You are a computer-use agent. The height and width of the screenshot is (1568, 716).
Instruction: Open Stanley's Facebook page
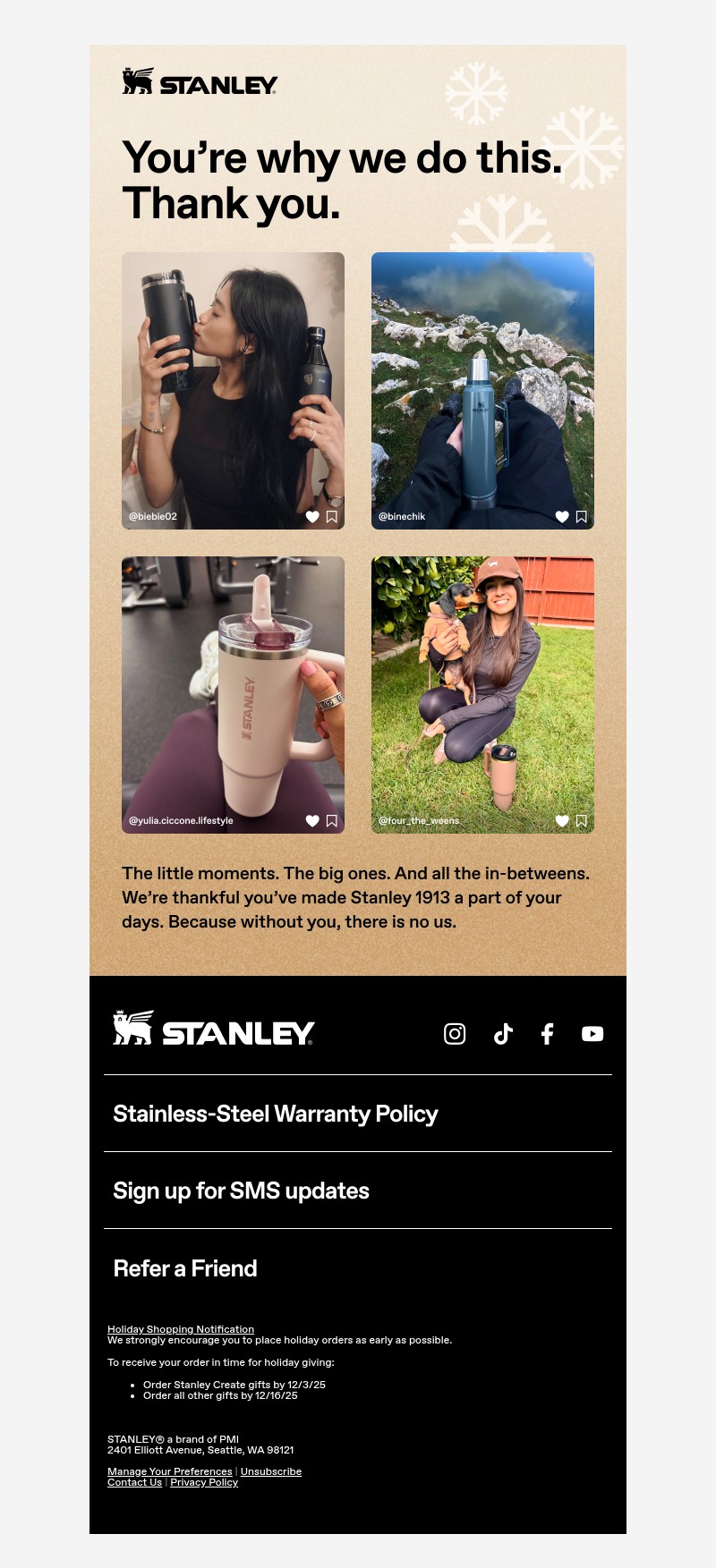click(x=547, y=1033)
